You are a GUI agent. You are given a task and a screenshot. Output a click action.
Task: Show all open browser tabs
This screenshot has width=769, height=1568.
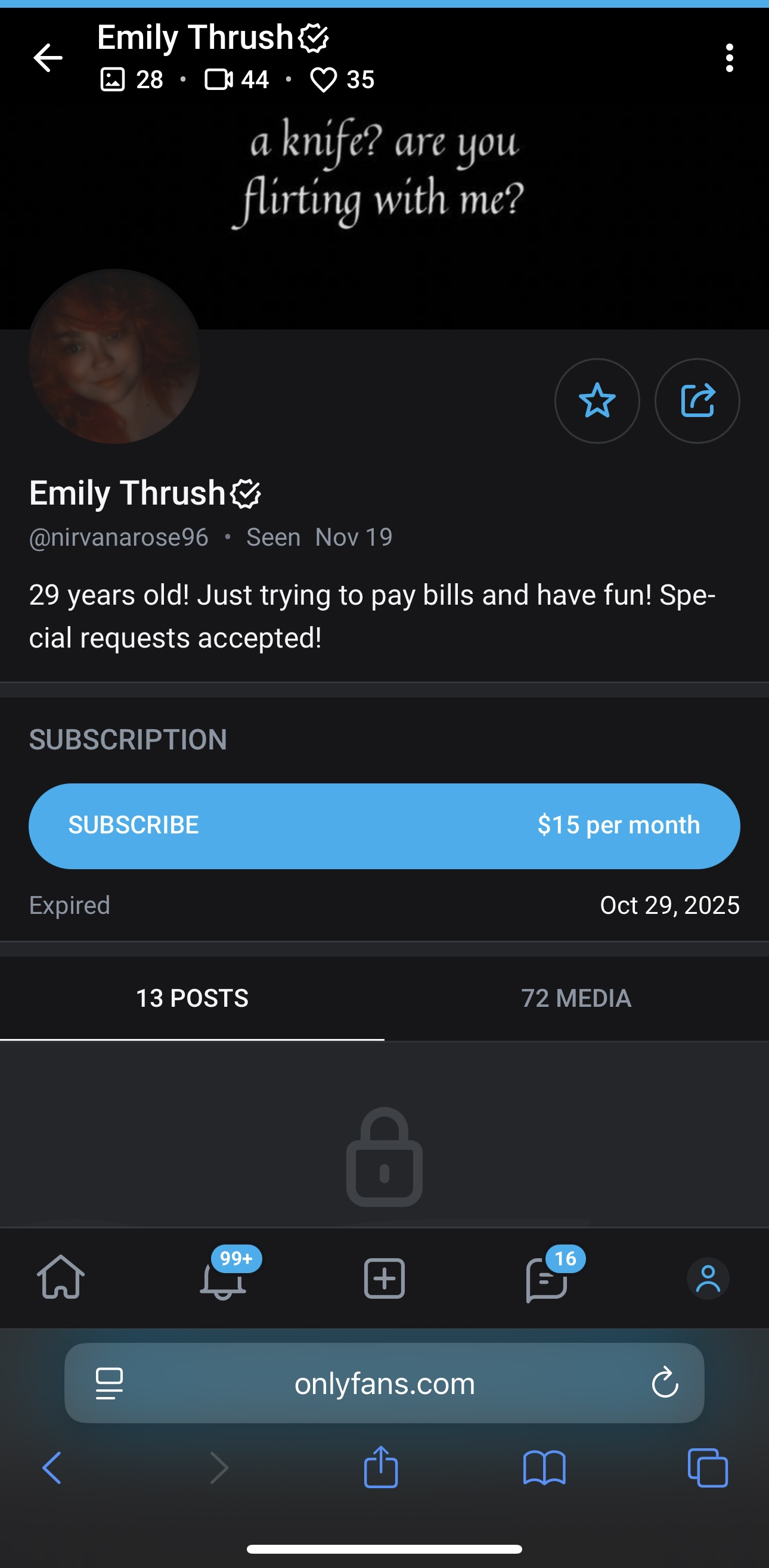coord(707,1467)
